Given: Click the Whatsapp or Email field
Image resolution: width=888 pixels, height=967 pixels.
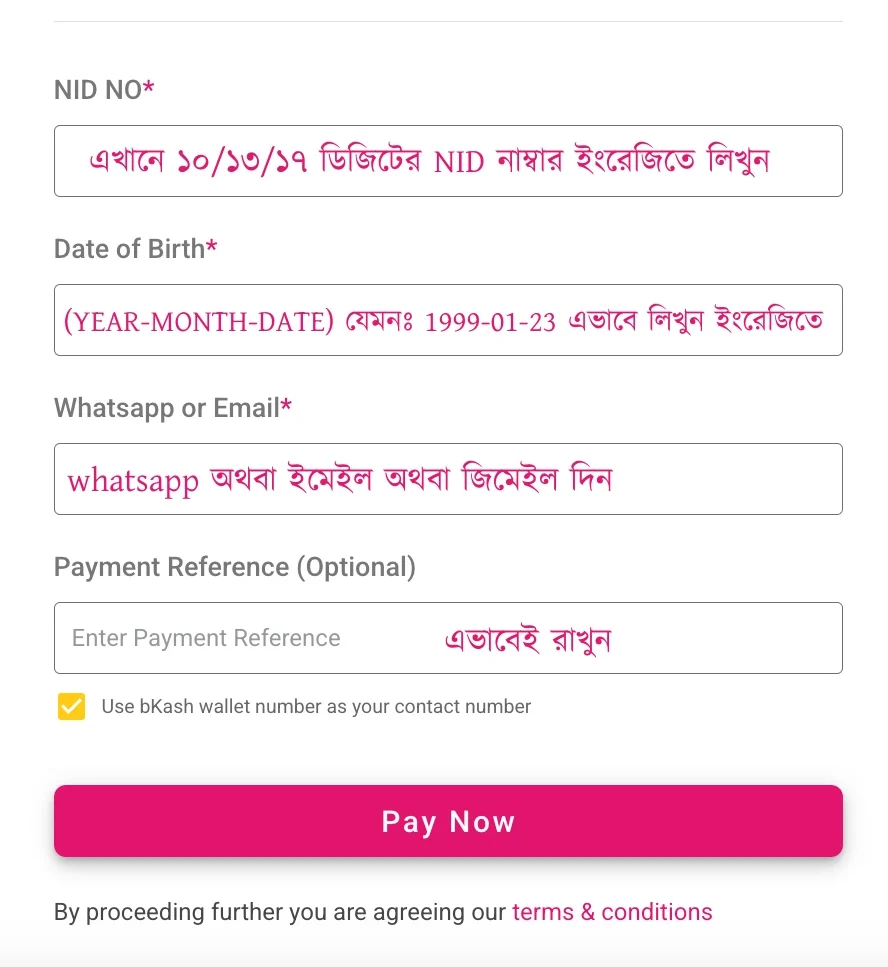Looking at the screenshot, I should (448, 478).
